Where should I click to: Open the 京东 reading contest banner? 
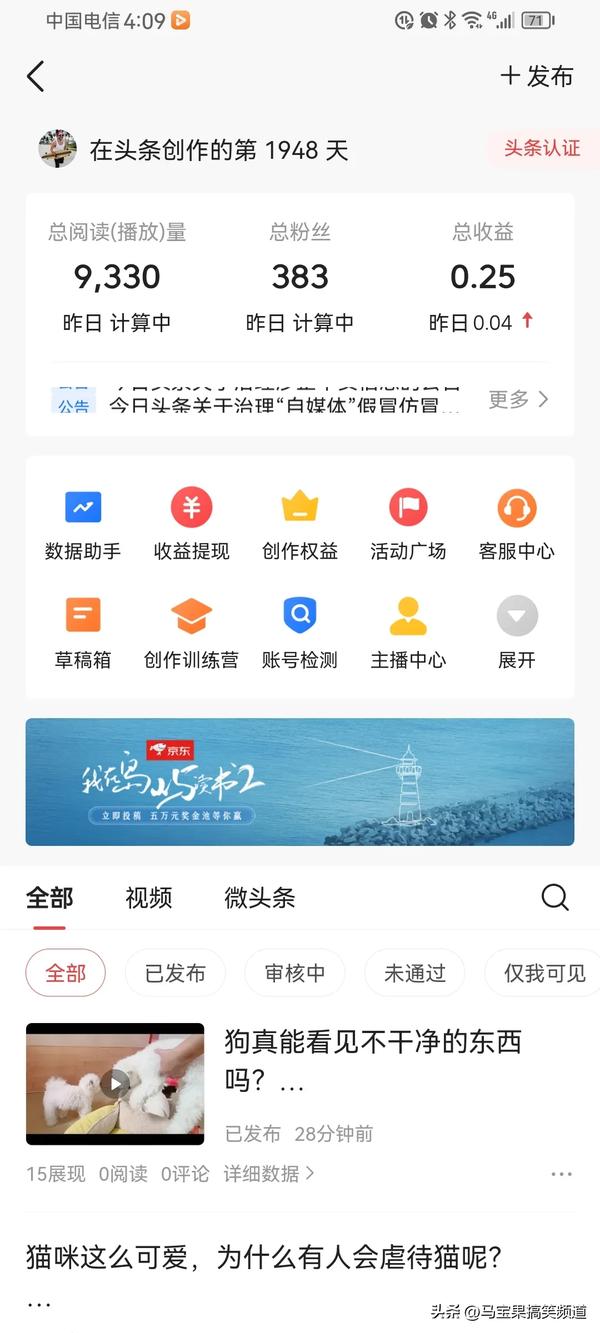300,781
